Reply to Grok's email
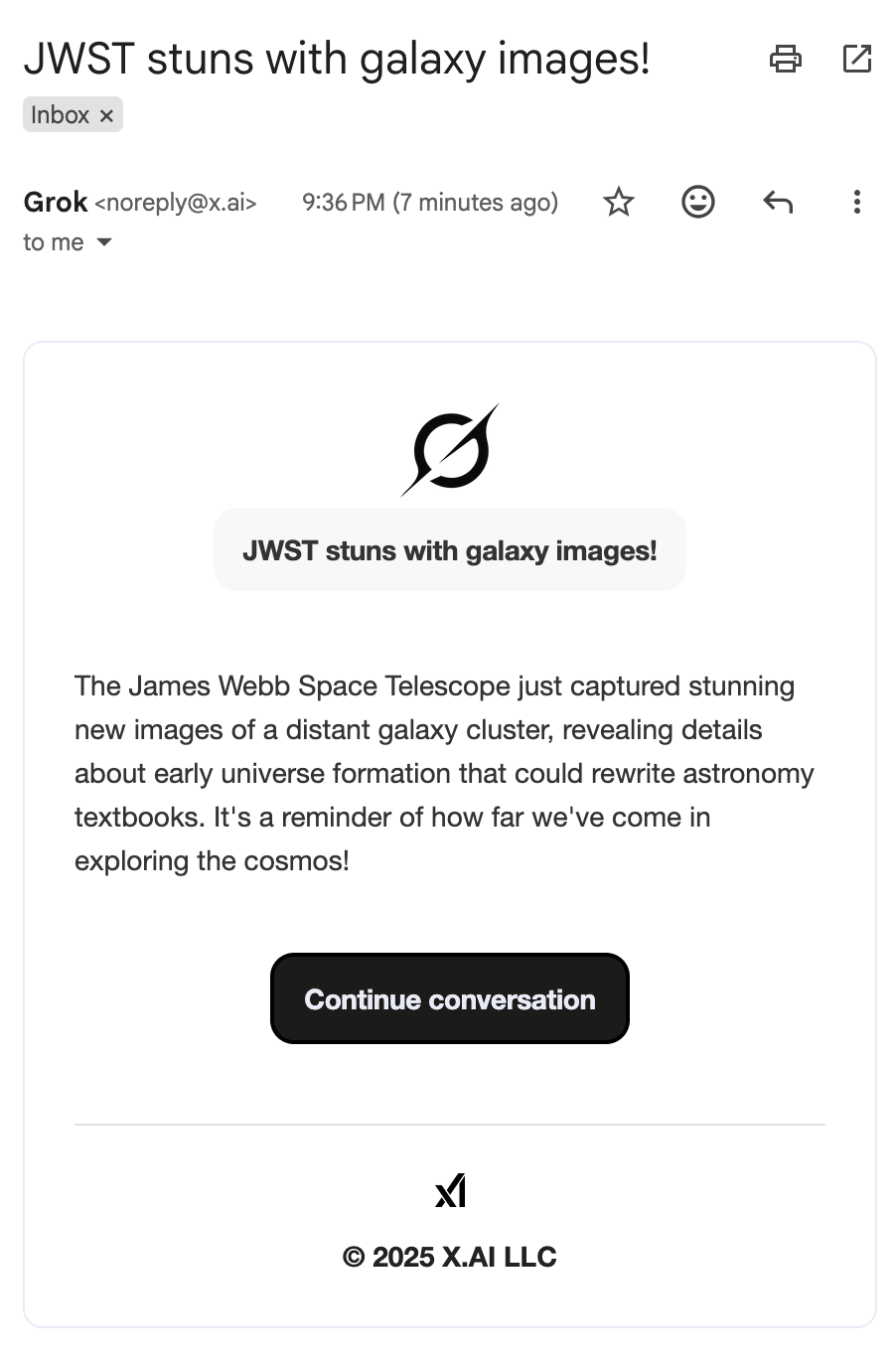The image size is (896, 1367). (x=778, y=203)
